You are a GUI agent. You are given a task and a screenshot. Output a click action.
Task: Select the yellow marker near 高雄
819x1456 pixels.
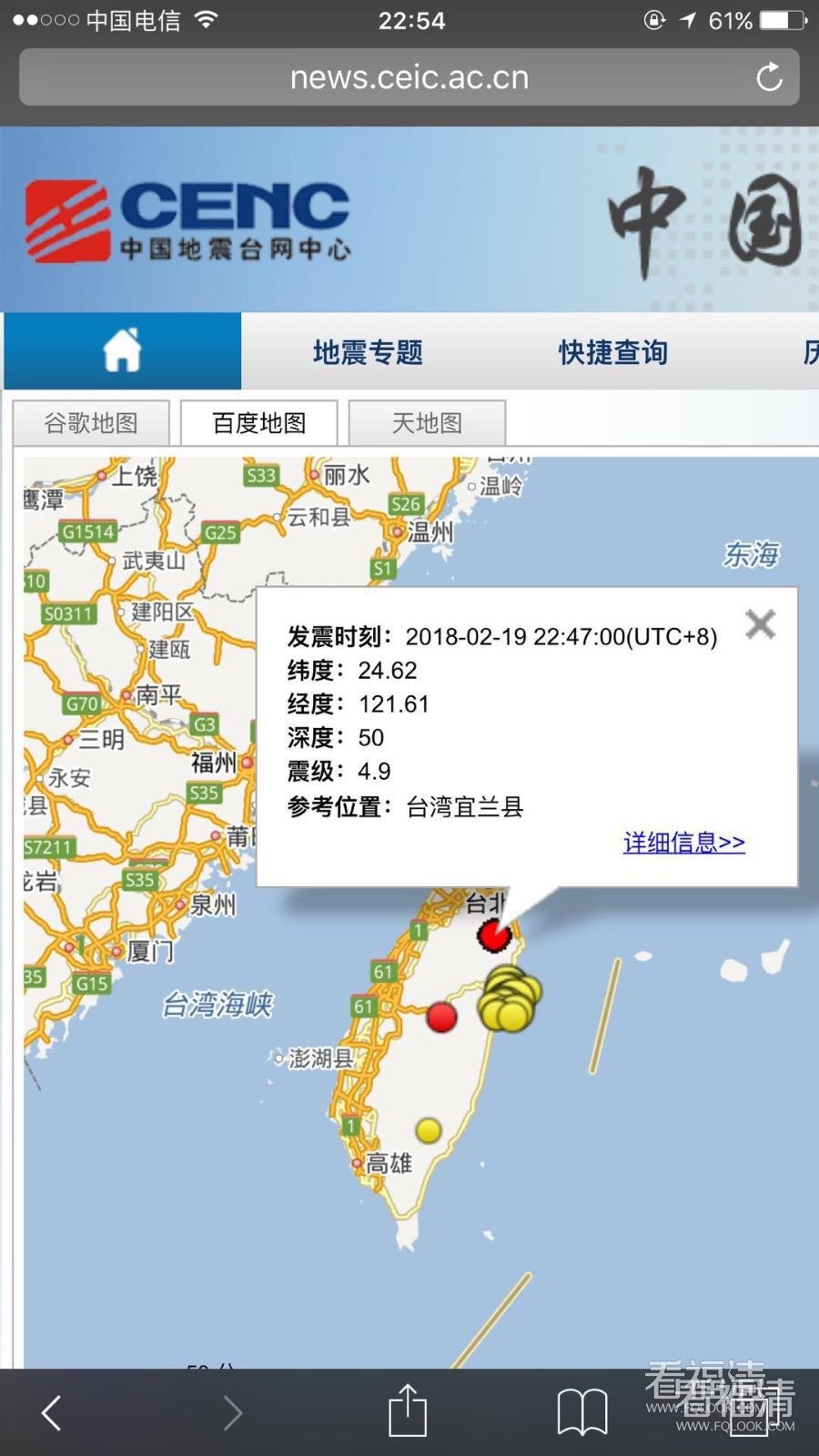pyautogui.click(x=428, y=1131)
